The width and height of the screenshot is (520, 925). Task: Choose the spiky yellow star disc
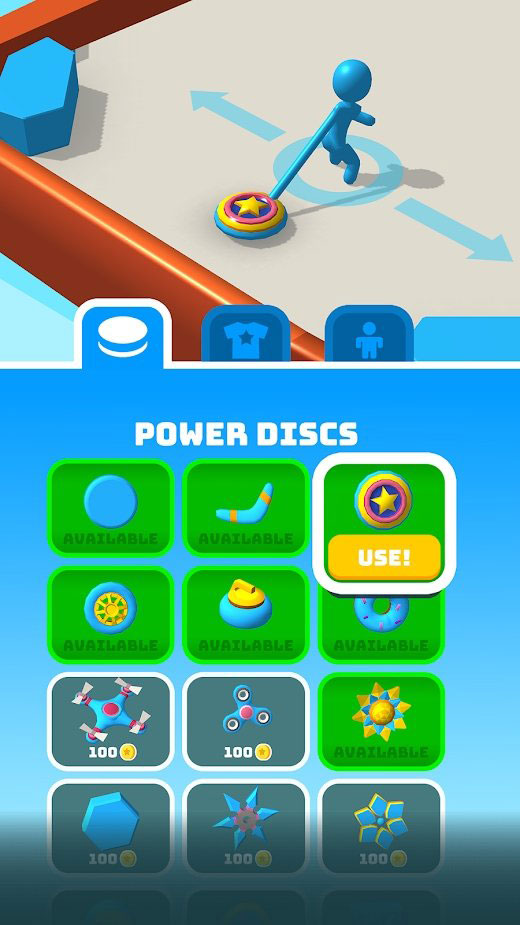pyautogui.click(x=381, y=721)
